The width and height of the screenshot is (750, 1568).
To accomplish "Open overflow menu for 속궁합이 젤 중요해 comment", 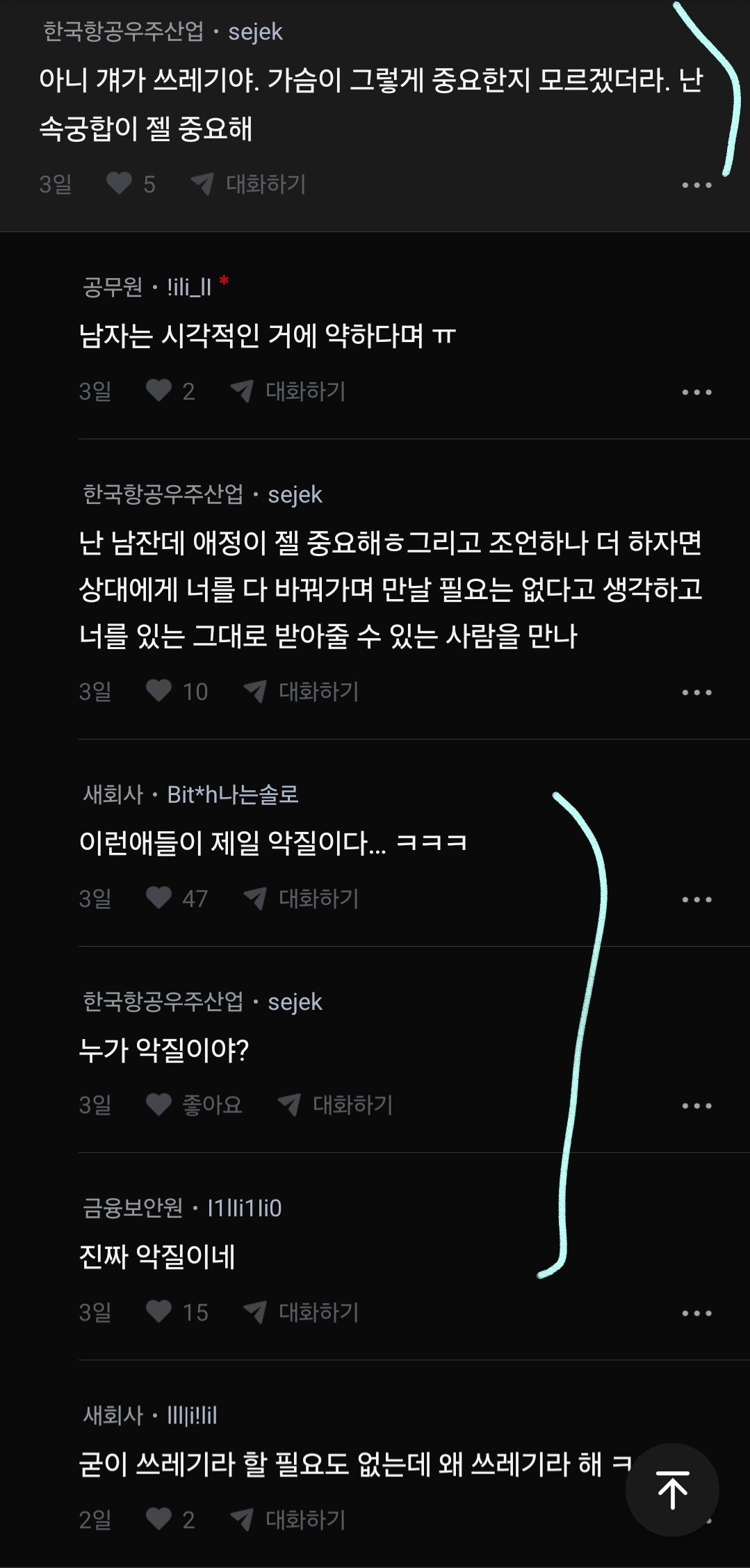I will pyautogui.click(x=696, y=185).
